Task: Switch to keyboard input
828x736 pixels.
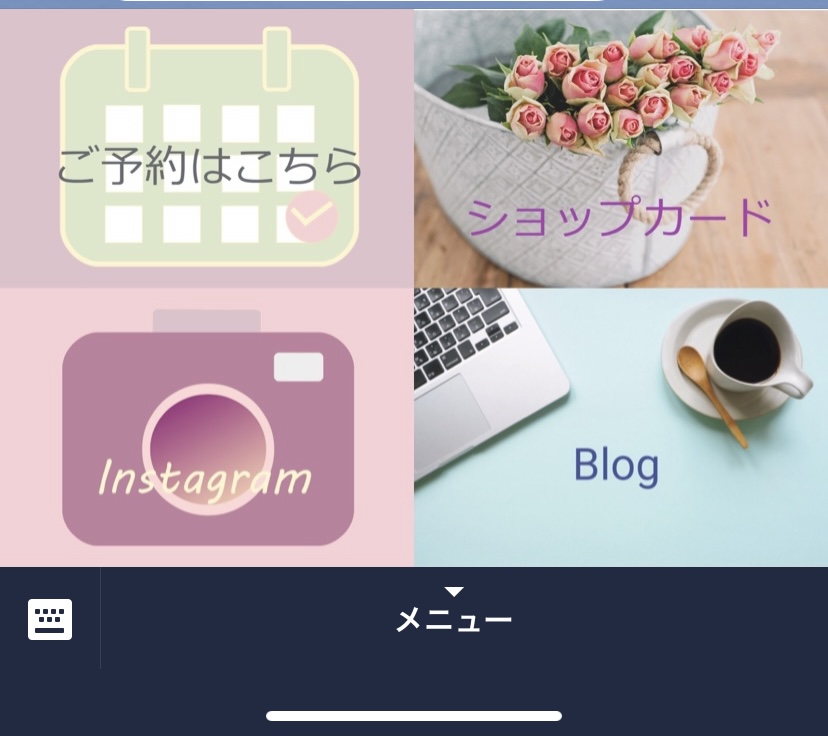Action: point(50,619)
